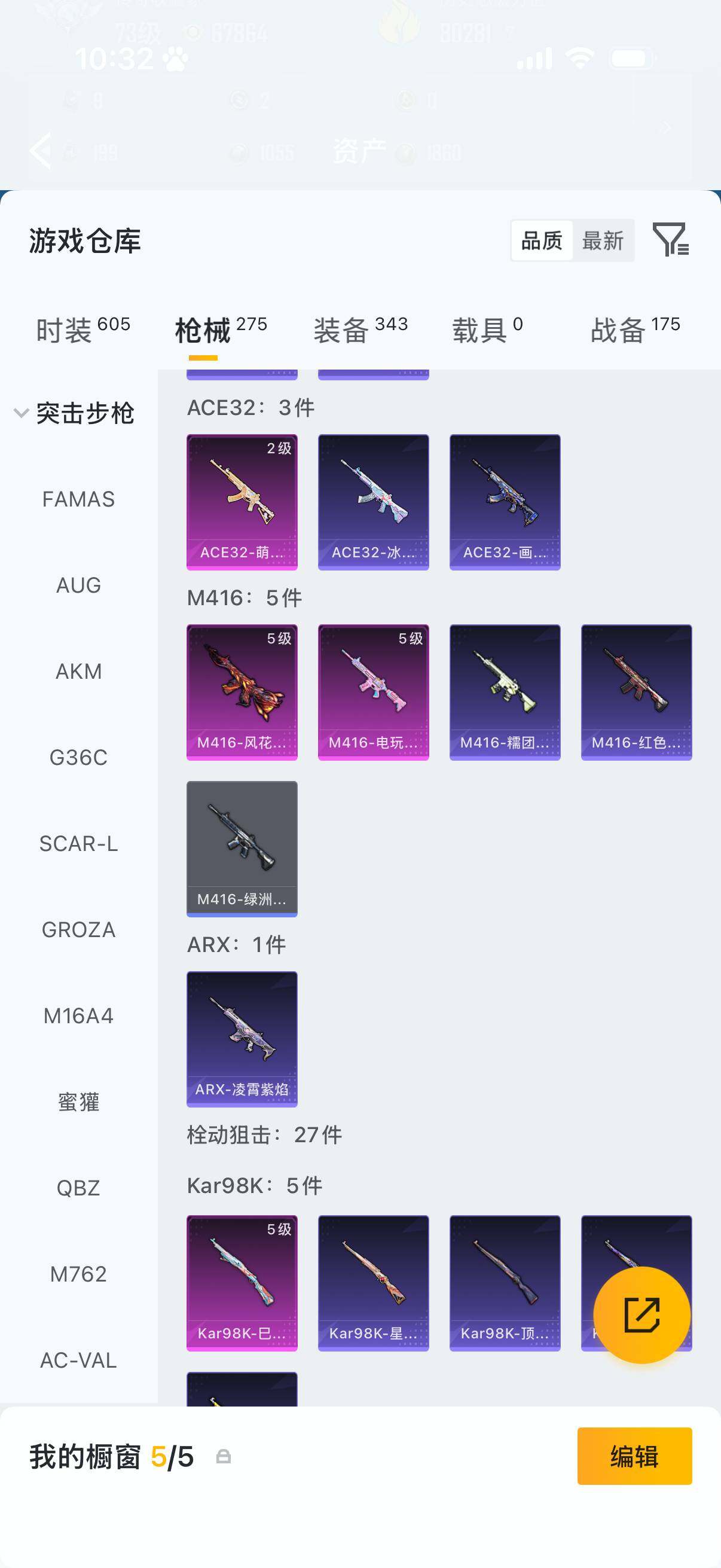This screenshot has width=721, height=1568.
Task: Select the 品质 sort option
Action: (x=542, y=241)
